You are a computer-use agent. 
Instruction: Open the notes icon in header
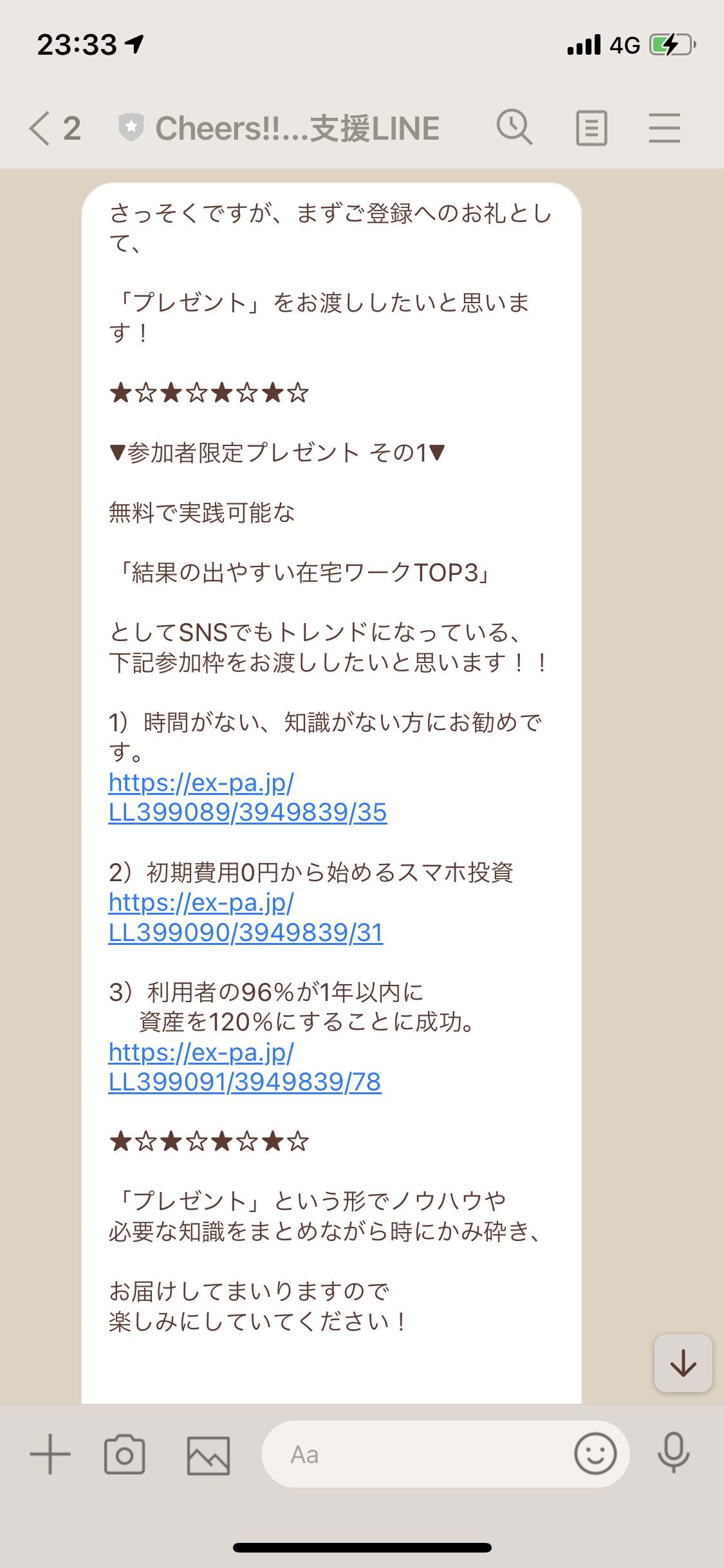pyautogui.click(x=591, y=128)
